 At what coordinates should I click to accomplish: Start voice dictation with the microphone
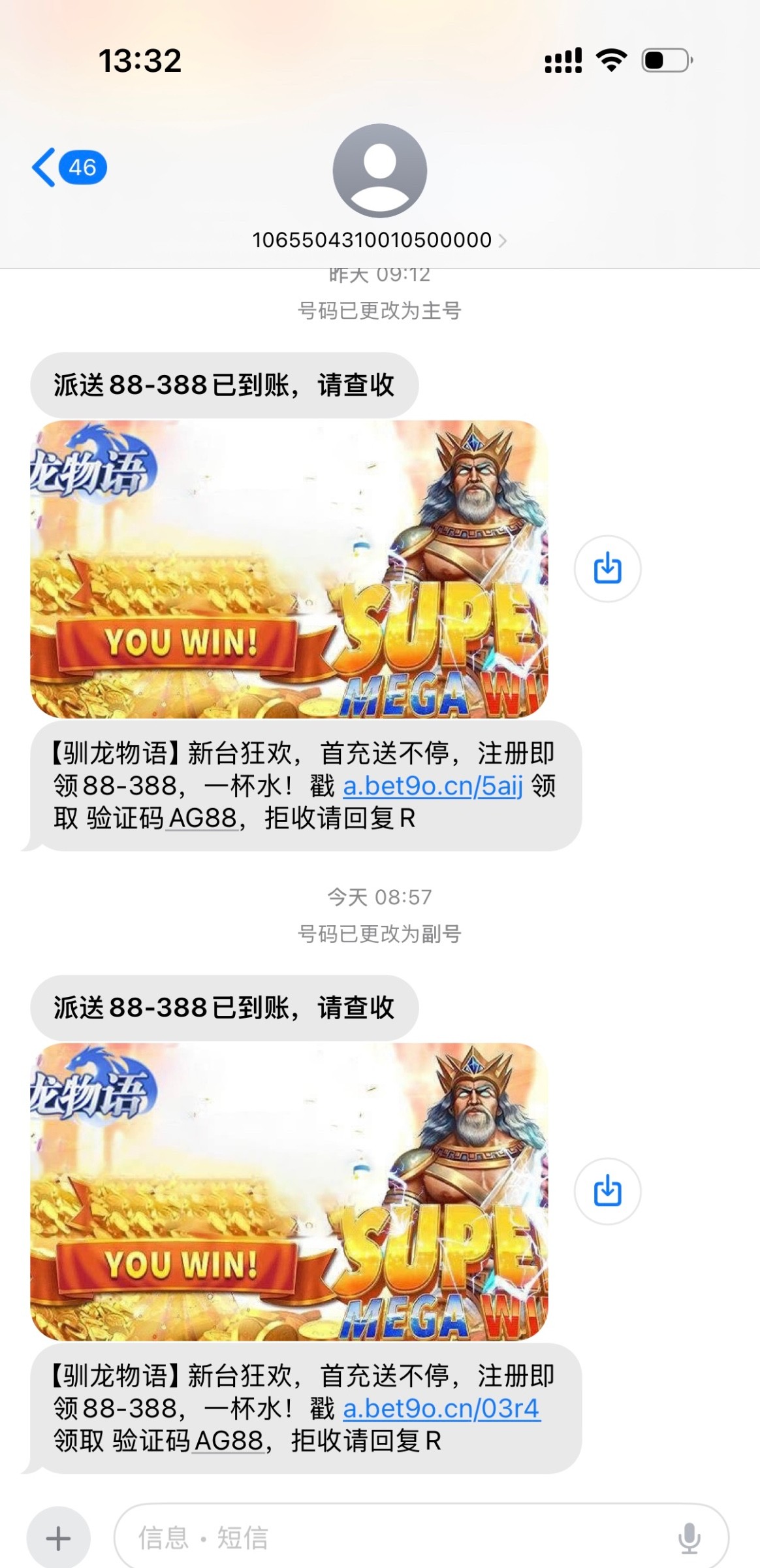click(x=689, y=1538)
